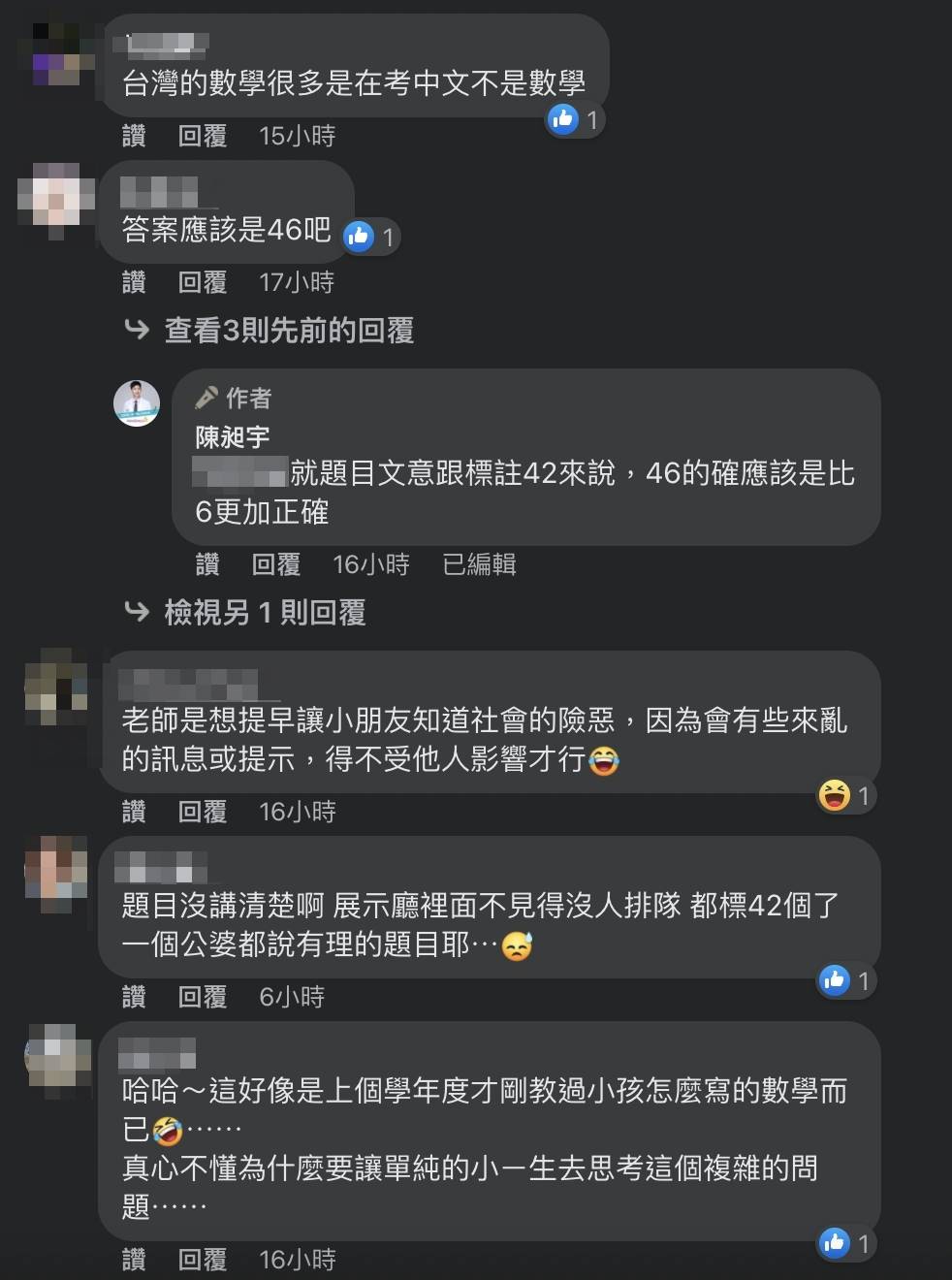Image resolution: width=952 pixels, height=1280 pixels.
Task: Like the comment '答案應該是46吧'
Action: pyautogui.click(x=134, y=283)
